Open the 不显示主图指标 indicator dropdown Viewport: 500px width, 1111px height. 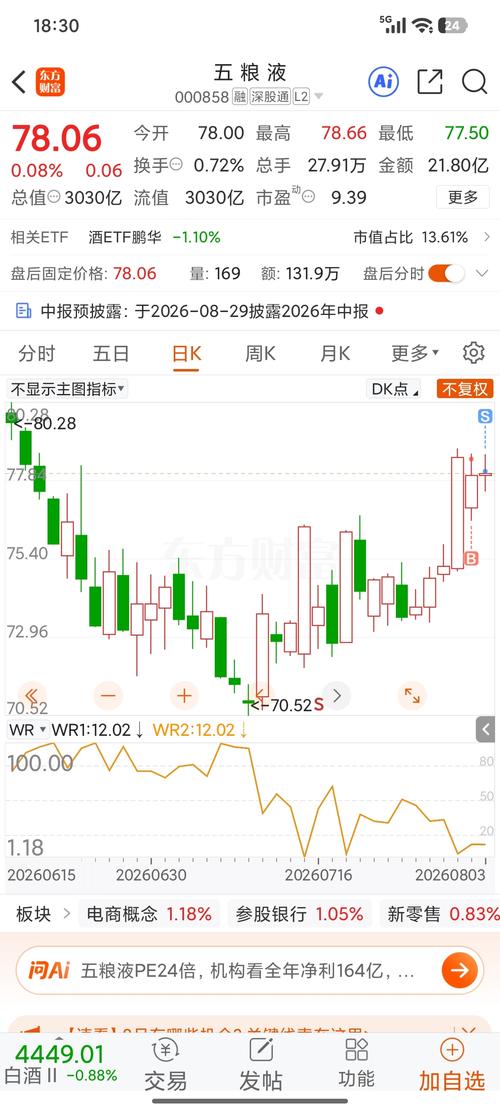point(67,388)
